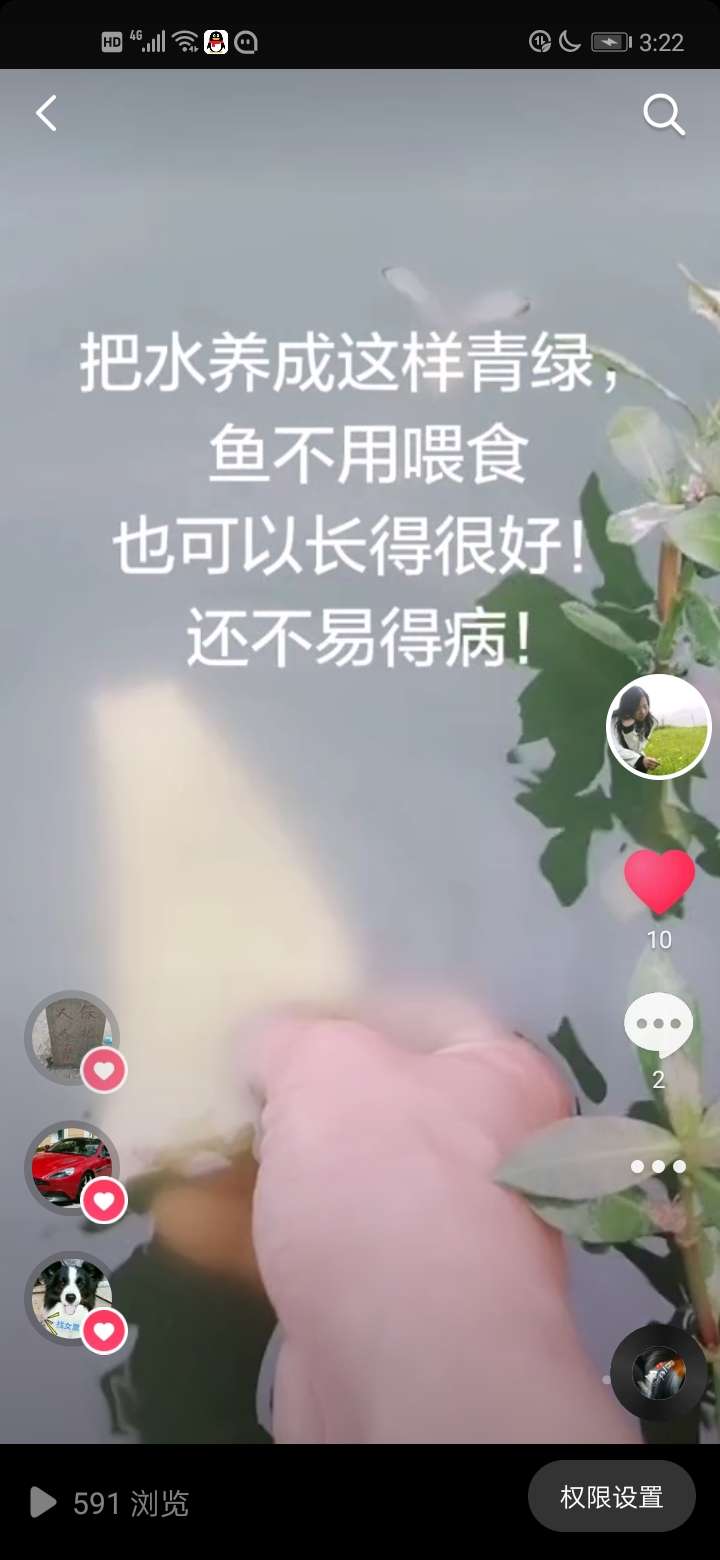This screenshot has width=720, height=1560.
Task: Open the red car liker's avatar
Action: (71, 1167)
